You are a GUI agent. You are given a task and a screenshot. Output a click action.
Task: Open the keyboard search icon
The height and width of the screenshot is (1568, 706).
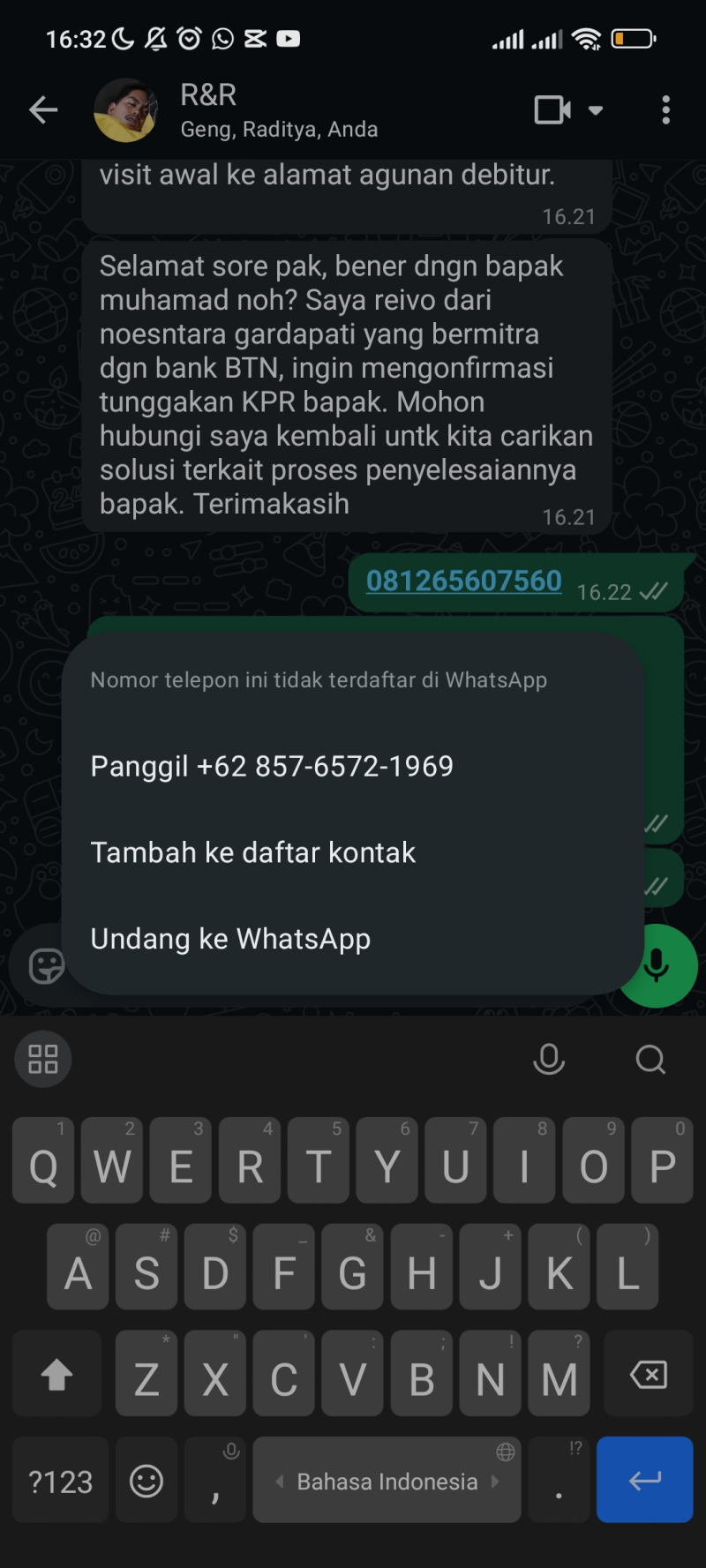click(x=650, y=1059)
